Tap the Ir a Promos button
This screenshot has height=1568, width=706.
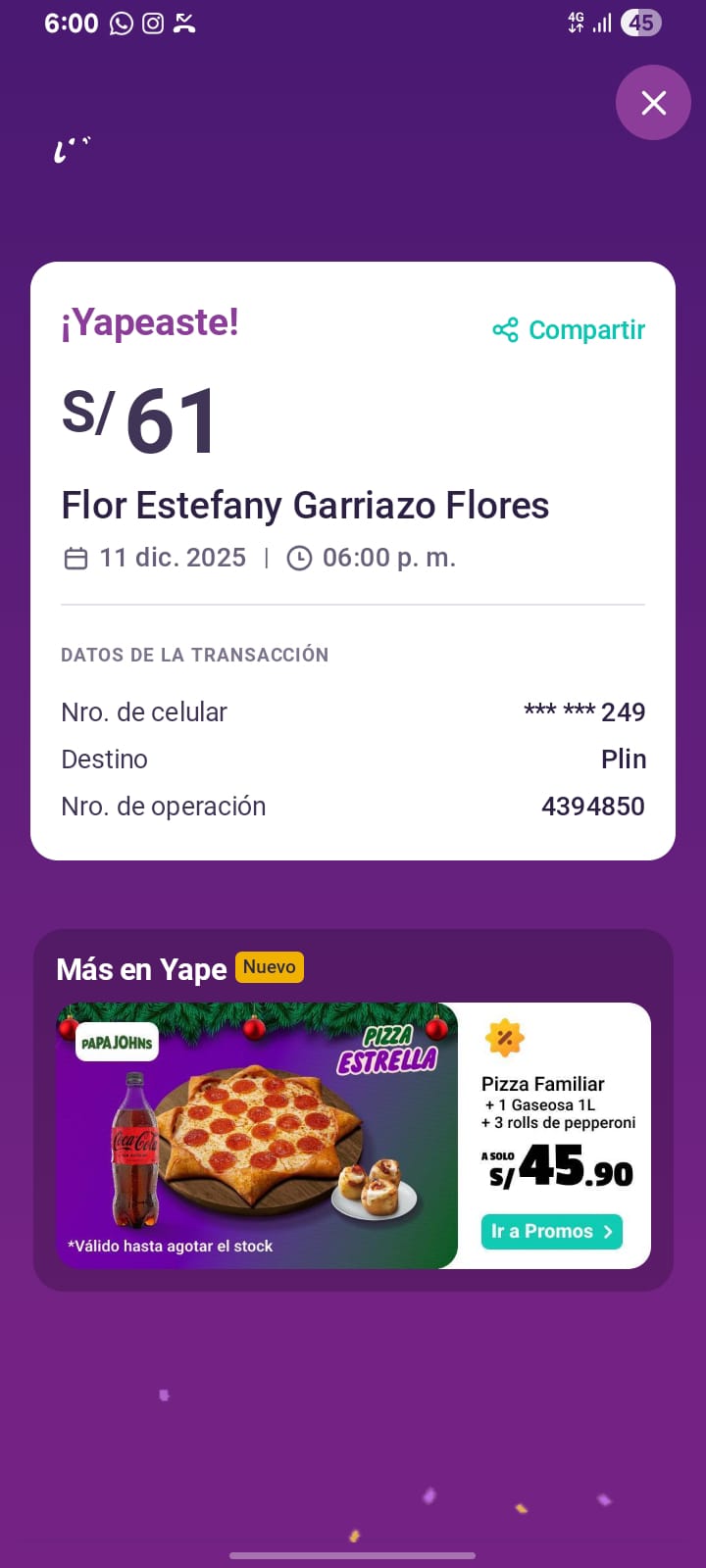coord(551,1232)
